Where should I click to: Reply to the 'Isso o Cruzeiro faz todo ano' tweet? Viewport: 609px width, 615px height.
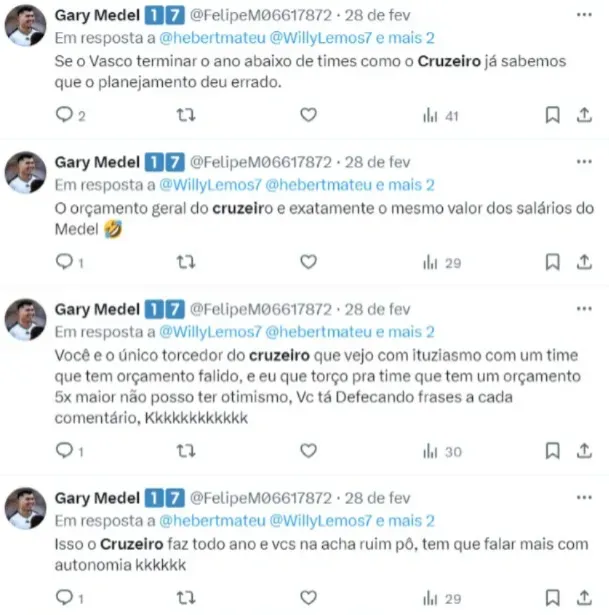[64, 598]
